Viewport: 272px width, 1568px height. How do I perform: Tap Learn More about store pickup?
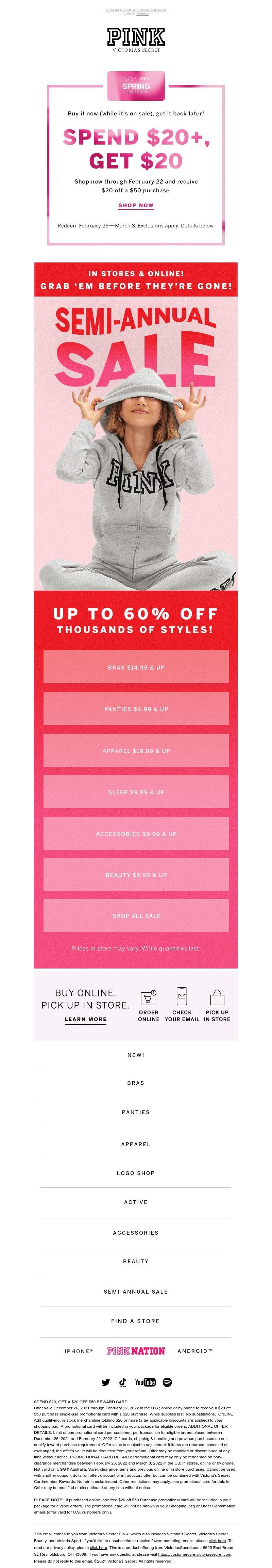tap(85, 1019)
